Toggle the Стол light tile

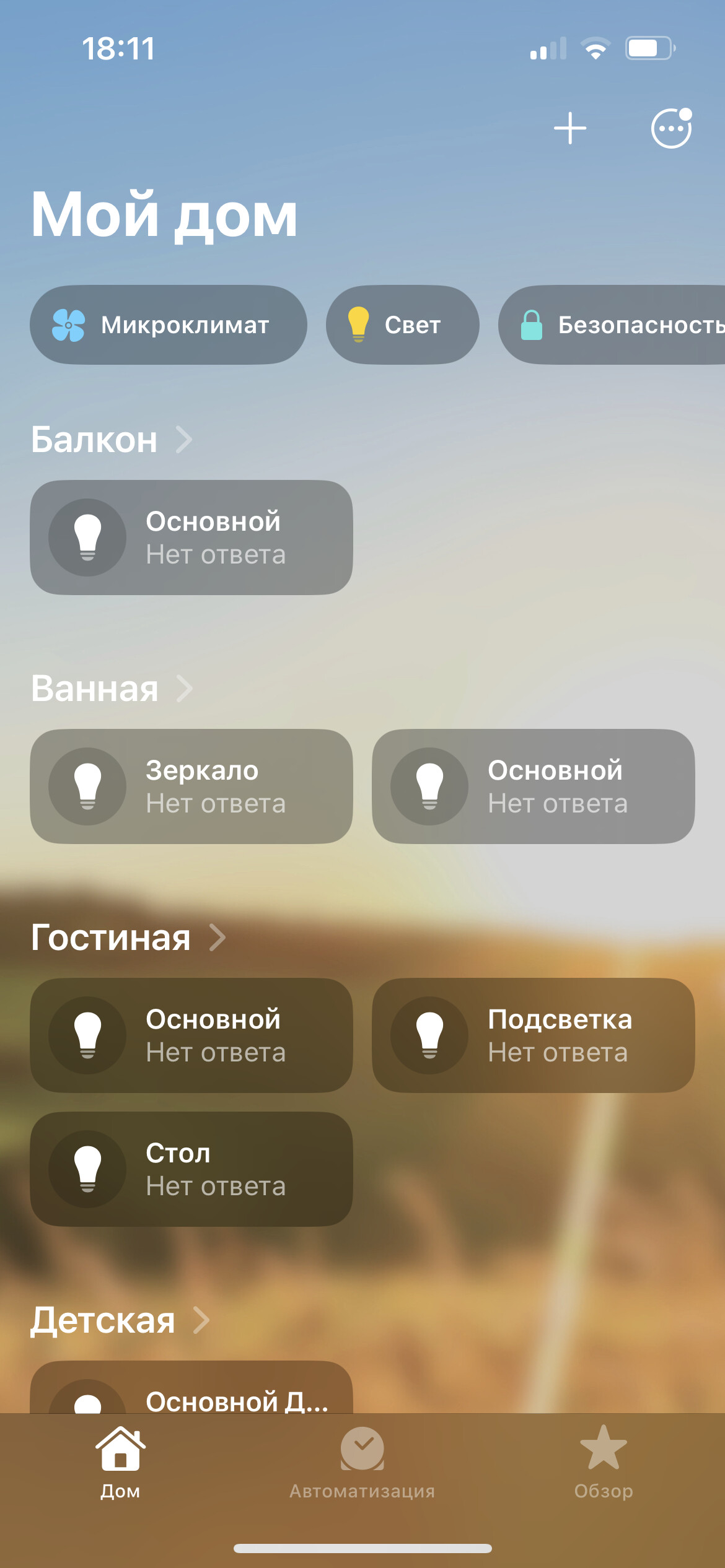[x=191, y=1169]
